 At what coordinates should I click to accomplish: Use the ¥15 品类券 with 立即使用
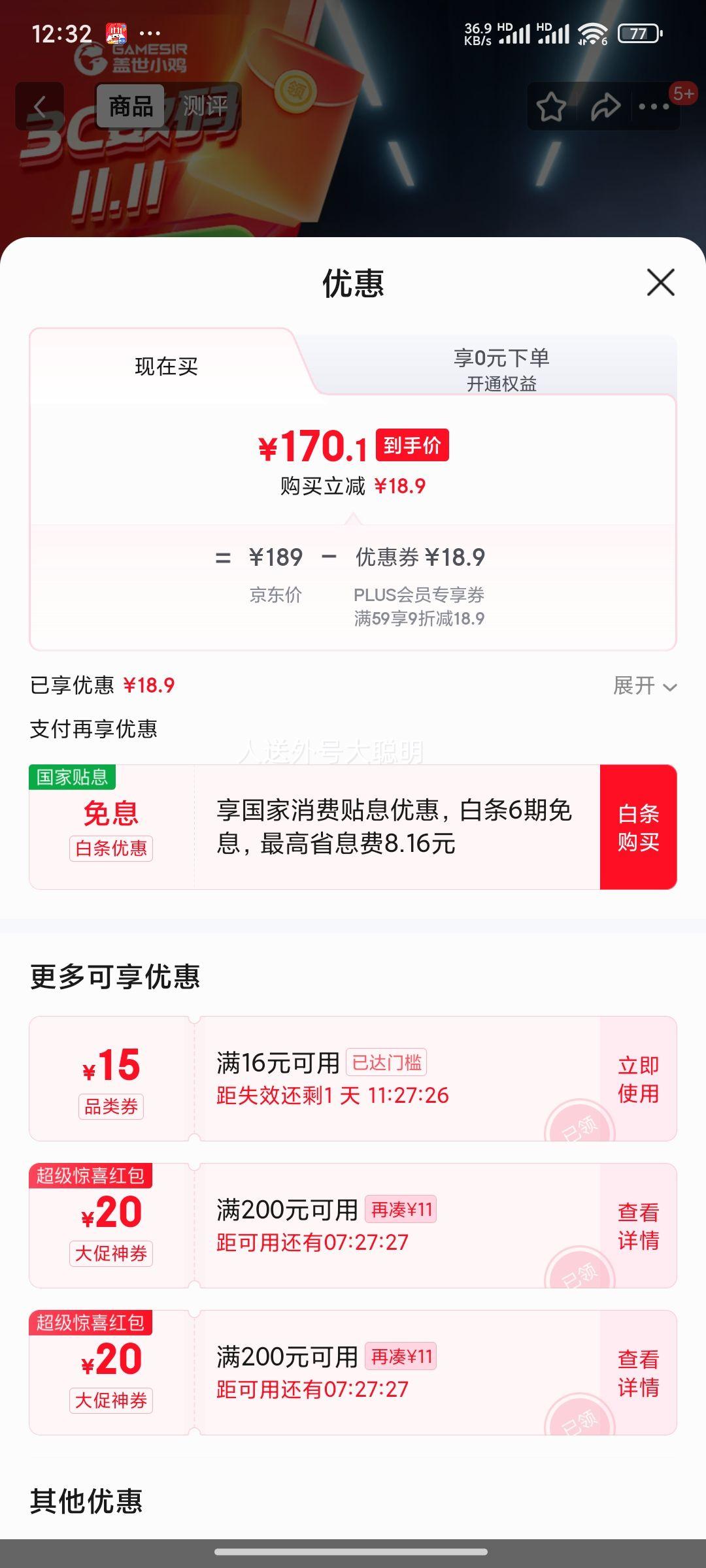(x=638, y=1079)
